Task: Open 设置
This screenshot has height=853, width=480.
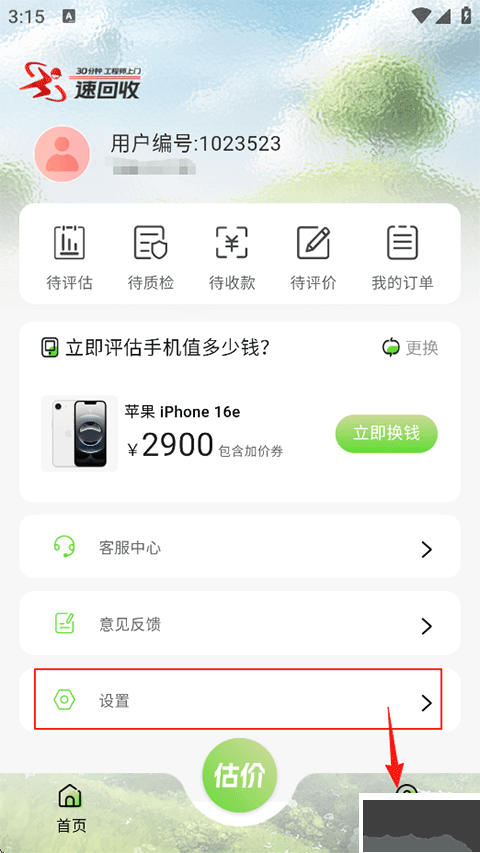Action: [239, 700]
